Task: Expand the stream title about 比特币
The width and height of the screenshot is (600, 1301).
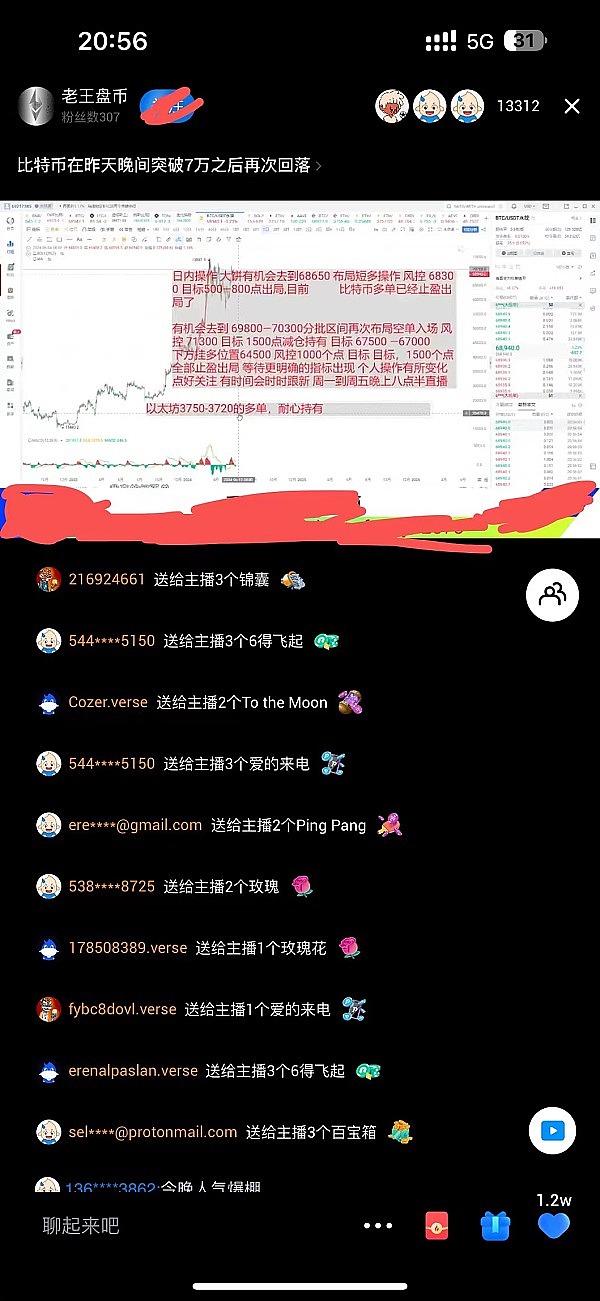Action: [x=170, y=165]
